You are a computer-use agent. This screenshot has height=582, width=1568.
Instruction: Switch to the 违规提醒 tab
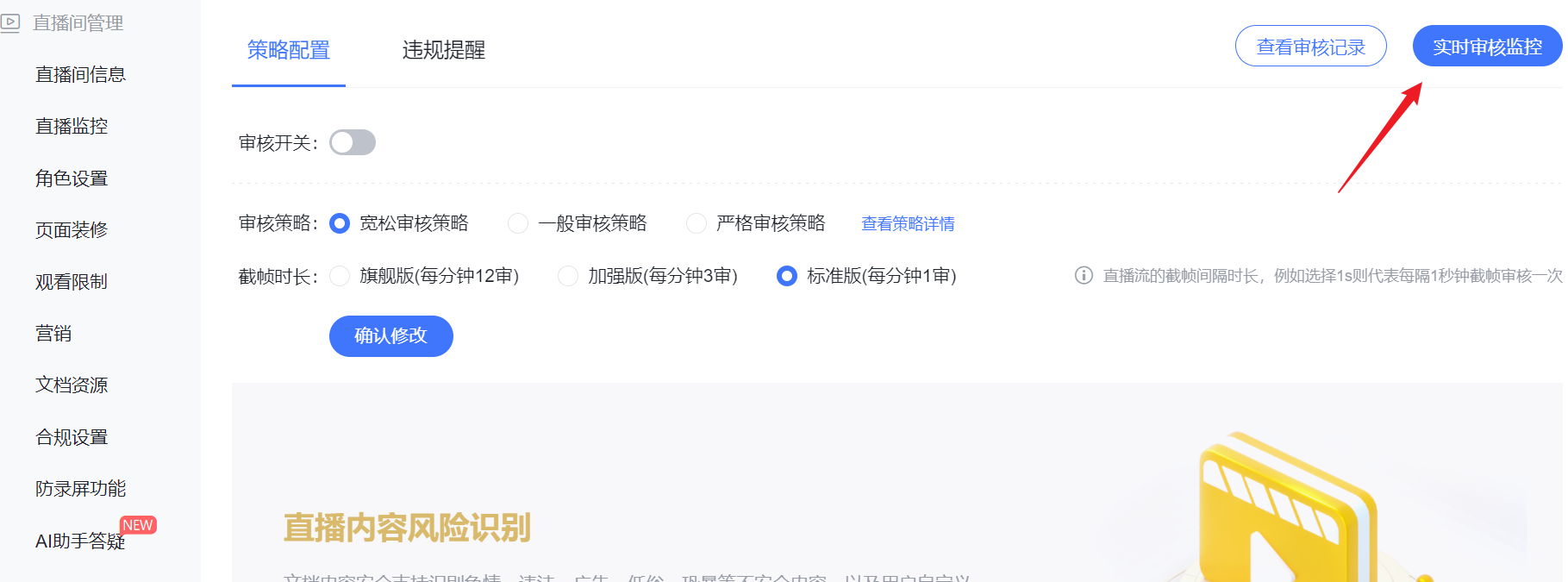pos(443,50)
